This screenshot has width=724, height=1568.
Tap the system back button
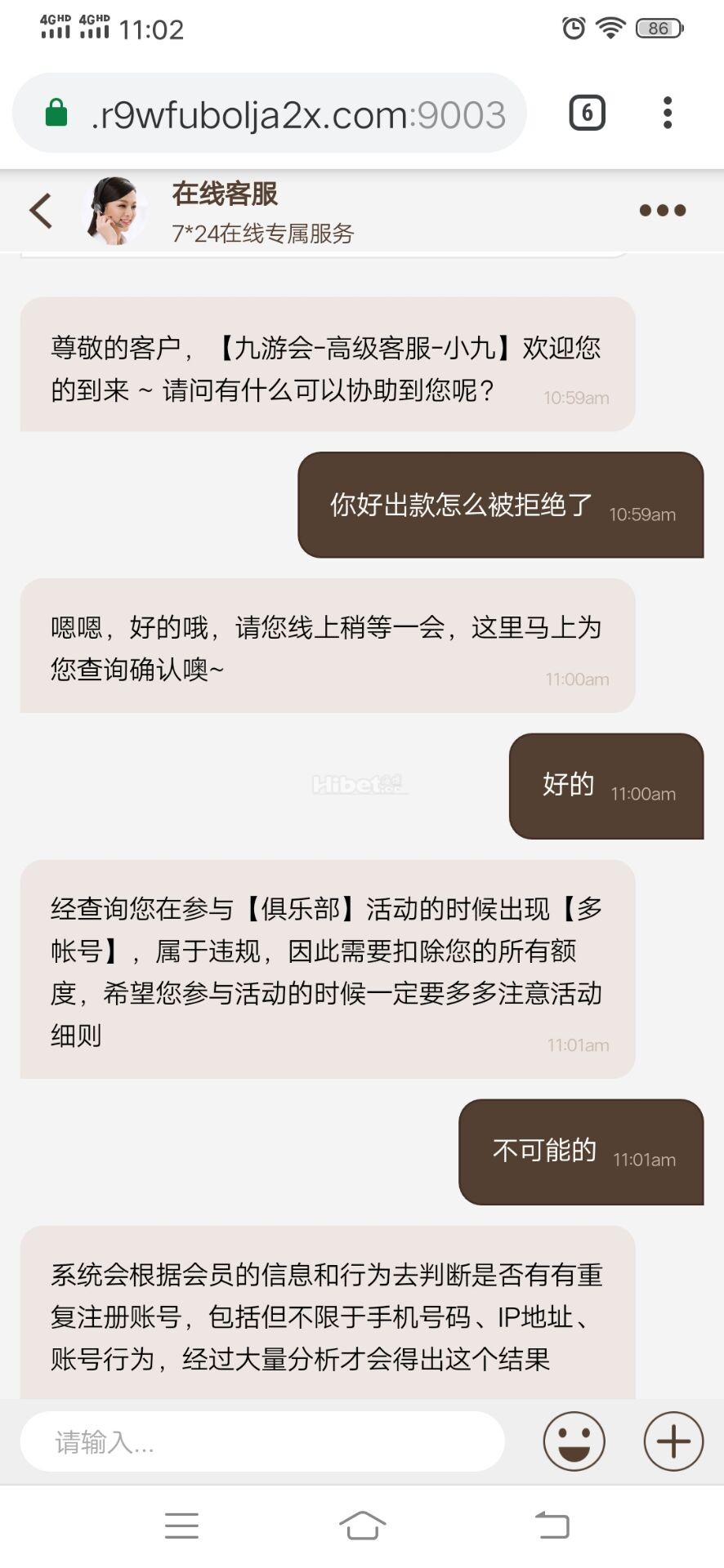552,1525
